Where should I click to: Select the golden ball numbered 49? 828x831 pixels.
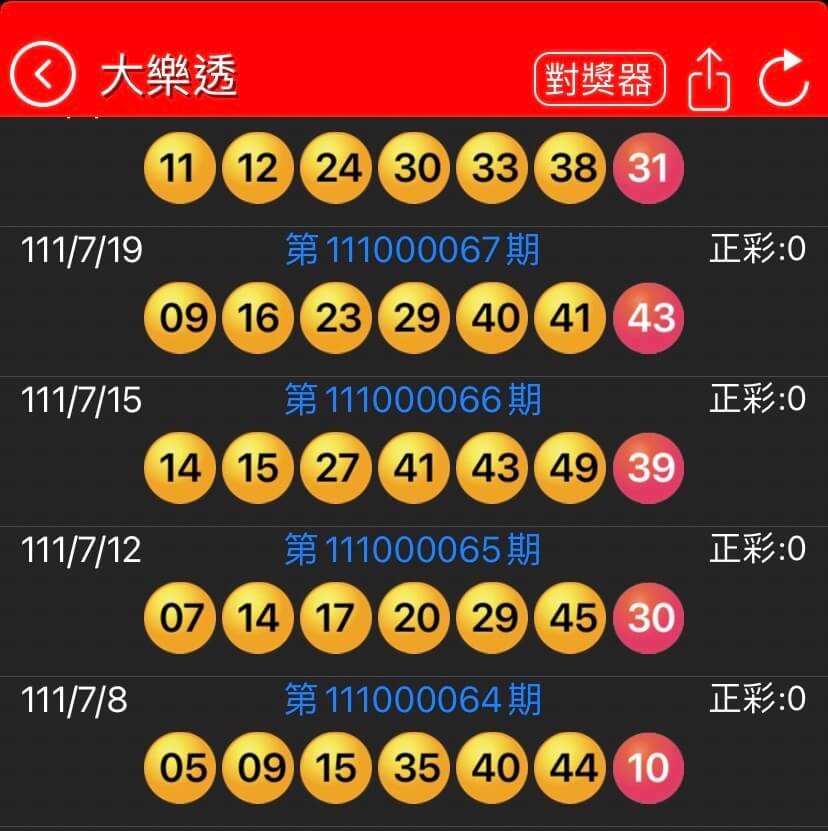(570, 467)
